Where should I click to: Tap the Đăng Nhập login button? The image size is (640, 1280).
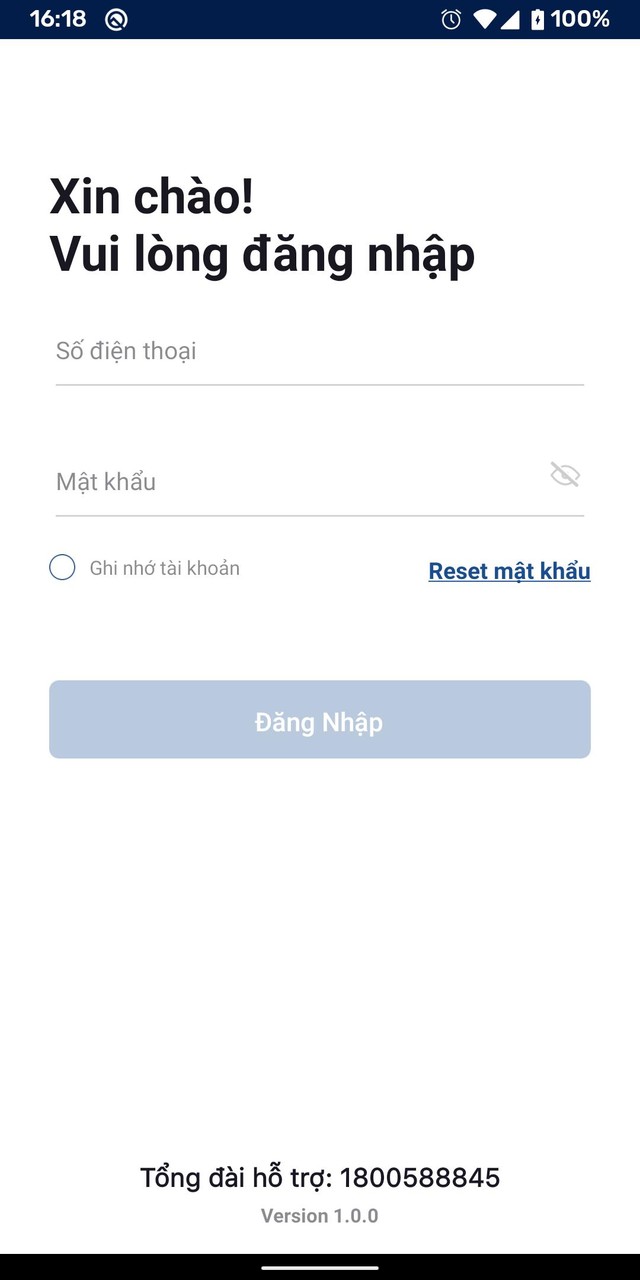click(x=319, y=720)
